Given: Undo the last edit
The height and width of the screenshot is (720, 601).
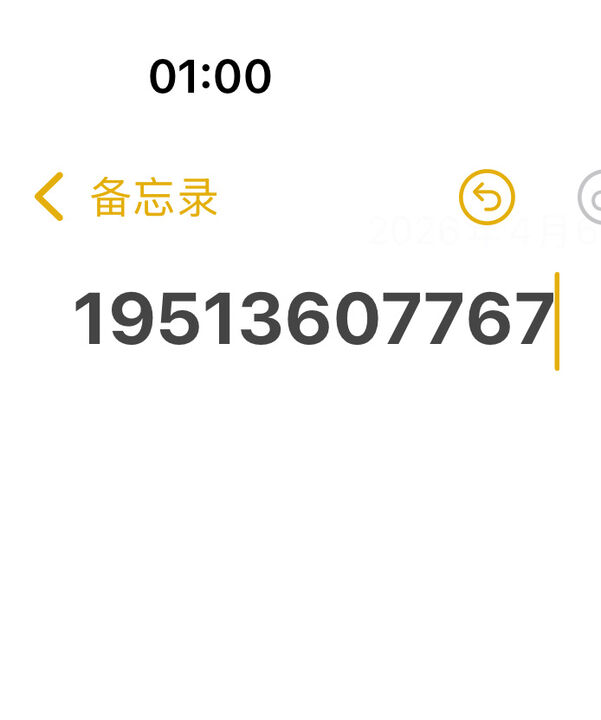Looking at the screenshot, I should click(487, 197).
